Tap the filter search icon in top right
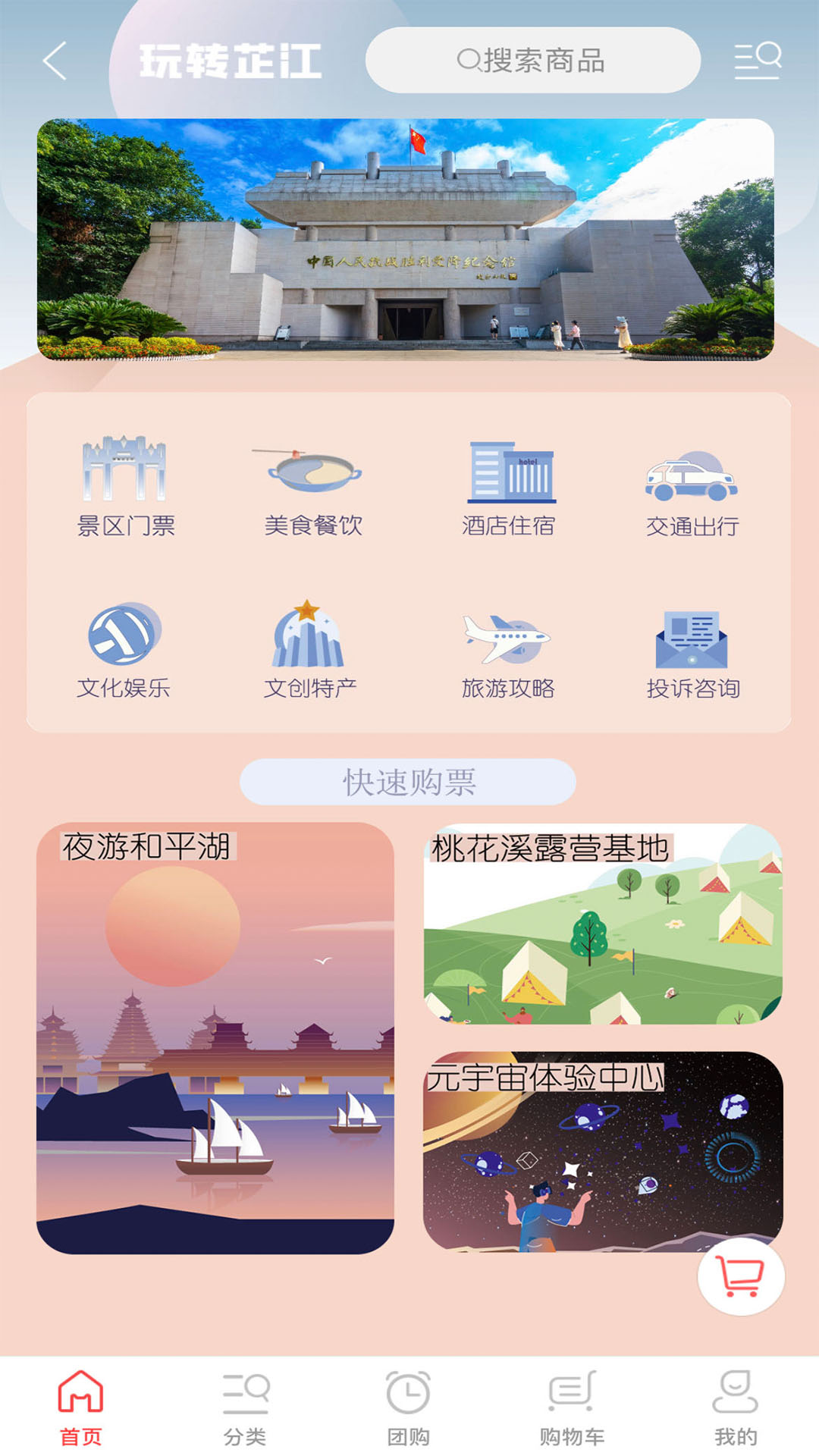This screenshot has height=1456, width=819. click(758, 59)
